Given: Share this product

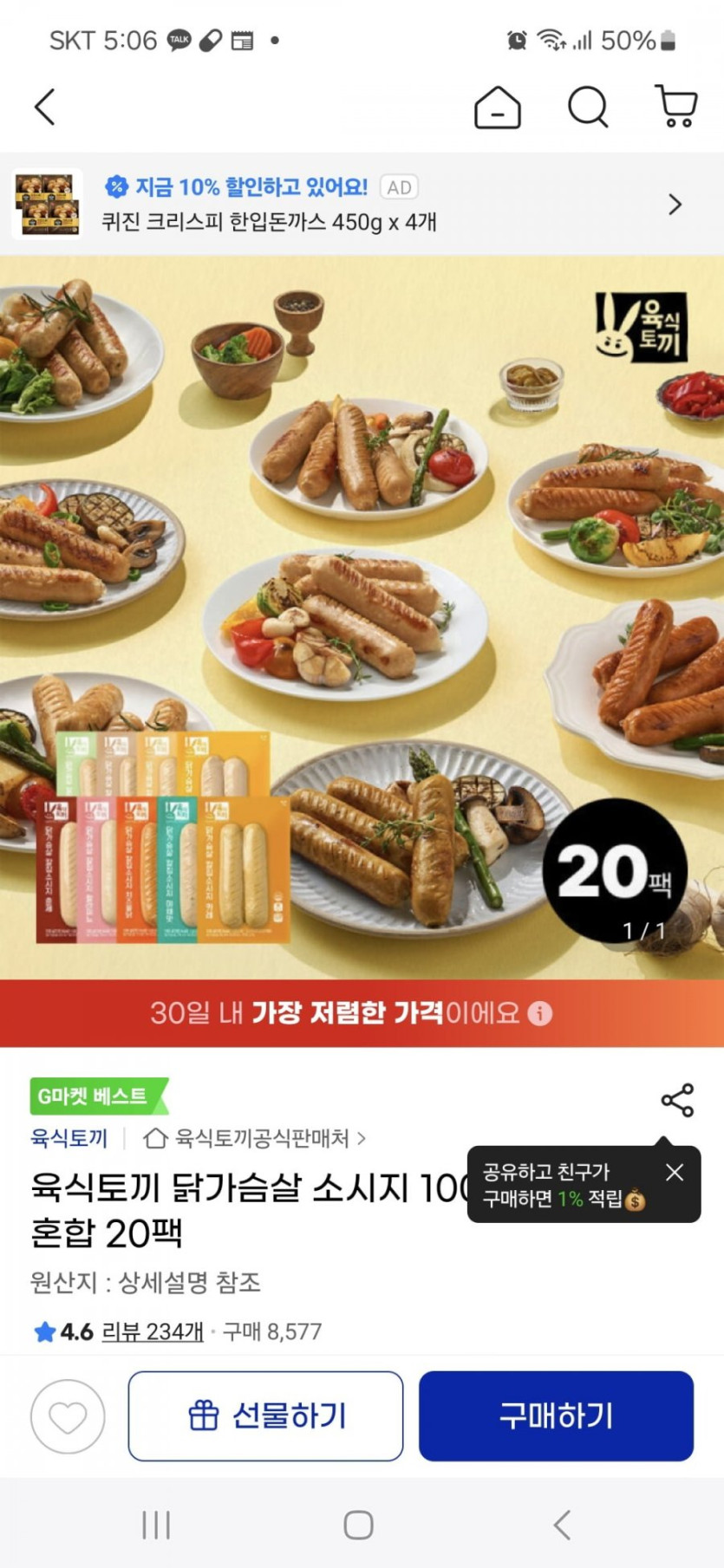Looking at the screenshot, I should point(677,1100).
